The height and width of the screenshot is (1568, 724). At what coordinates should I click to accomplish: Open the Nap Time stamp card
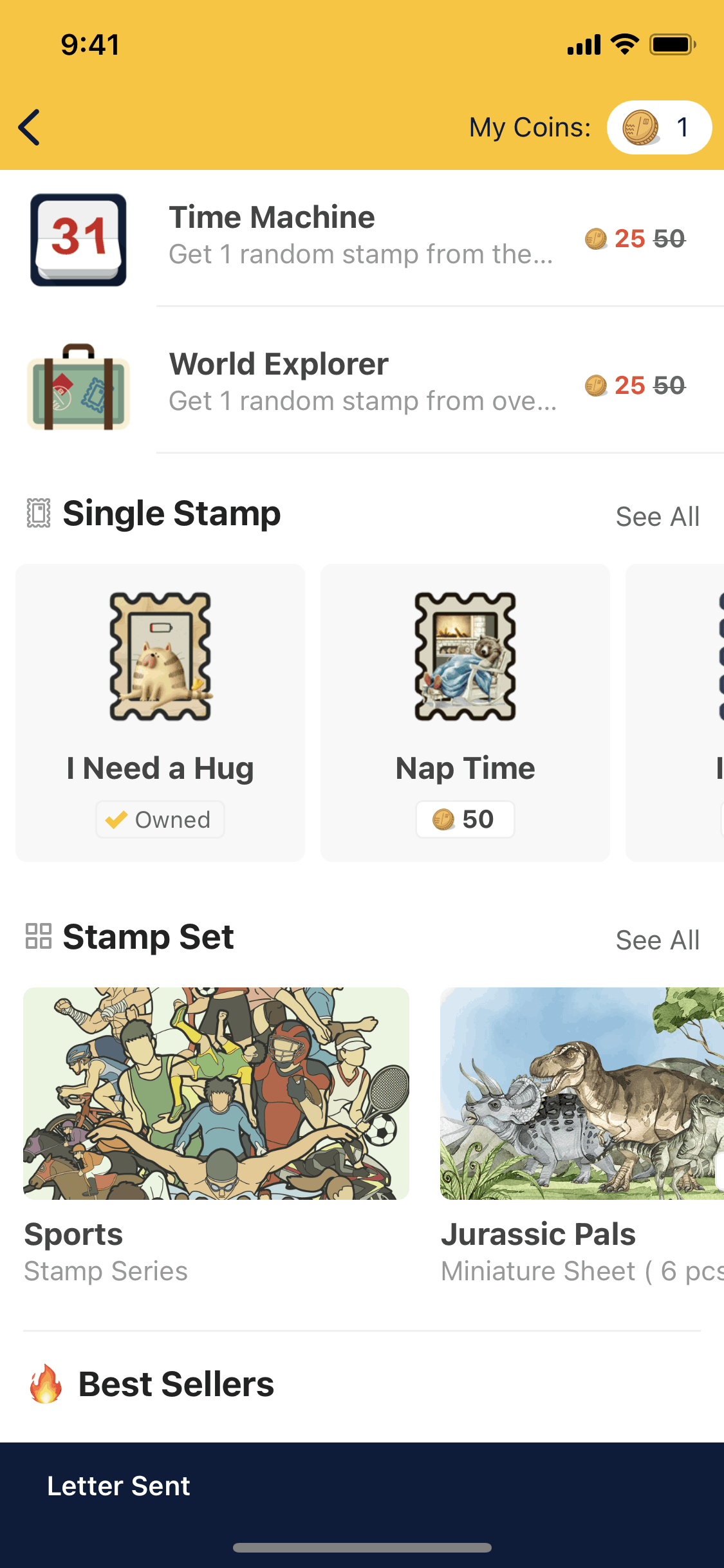(x=465, y=711)
